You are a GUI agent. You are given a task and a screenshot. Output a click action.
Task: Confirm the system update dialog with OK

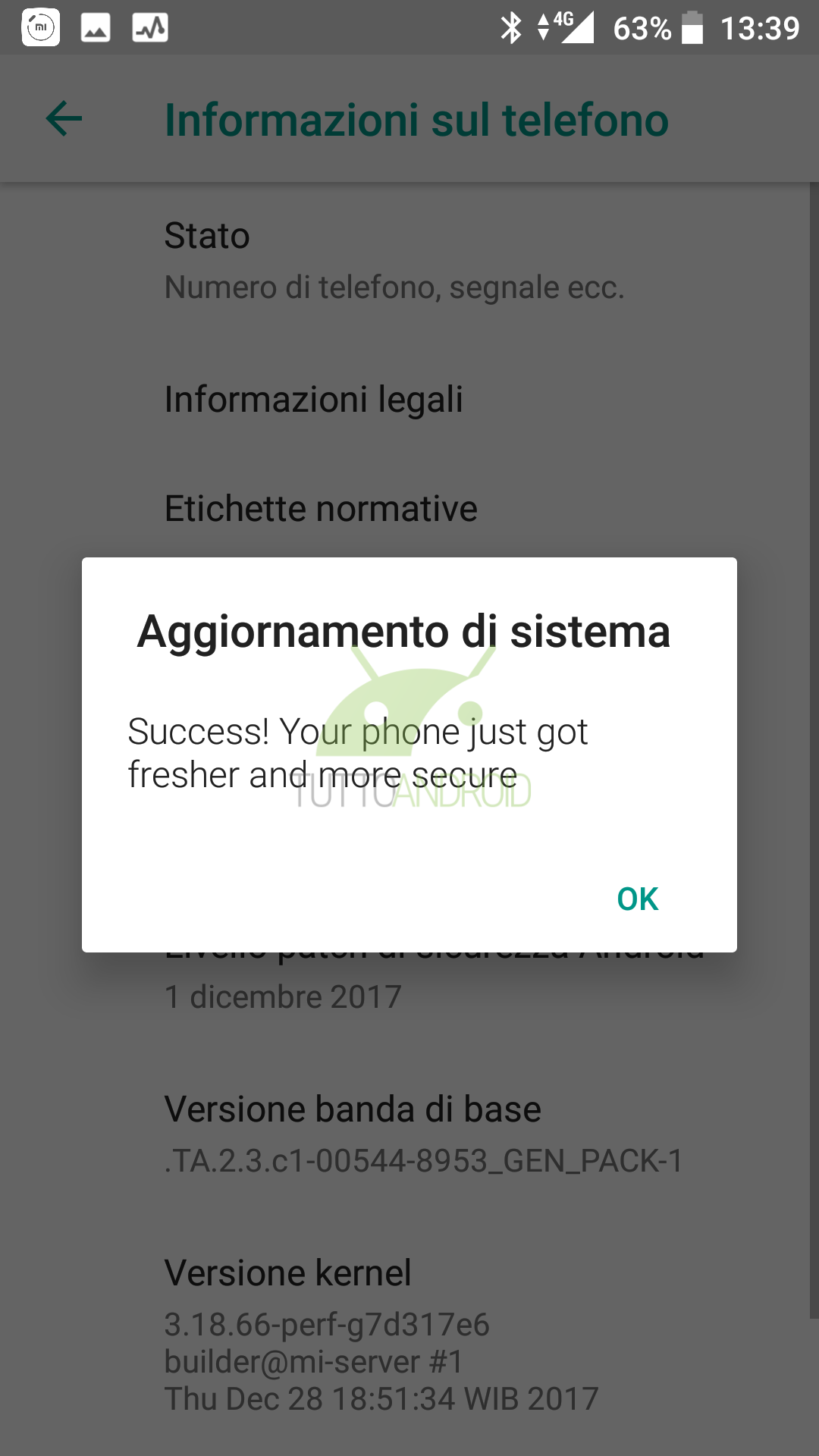pos(638,899)
